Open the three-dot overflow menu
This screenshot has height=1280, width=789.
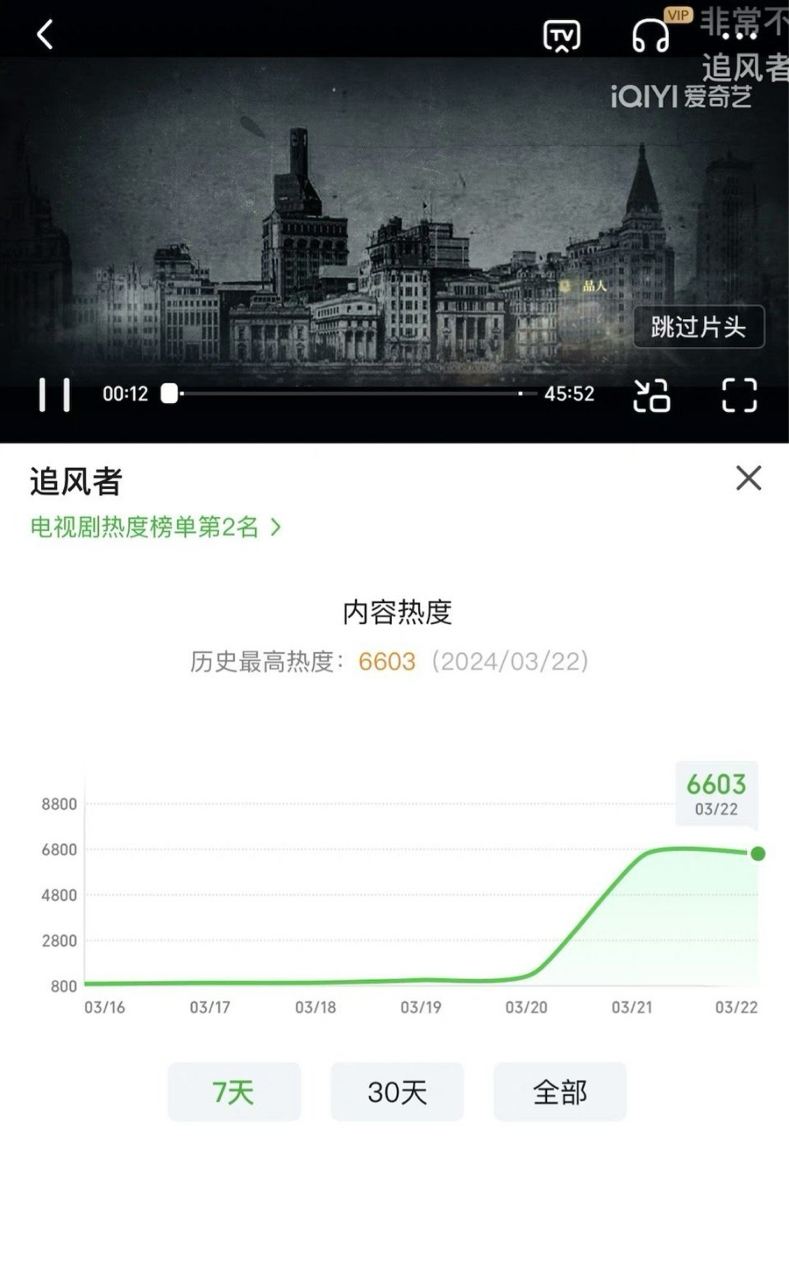(739, 36)
